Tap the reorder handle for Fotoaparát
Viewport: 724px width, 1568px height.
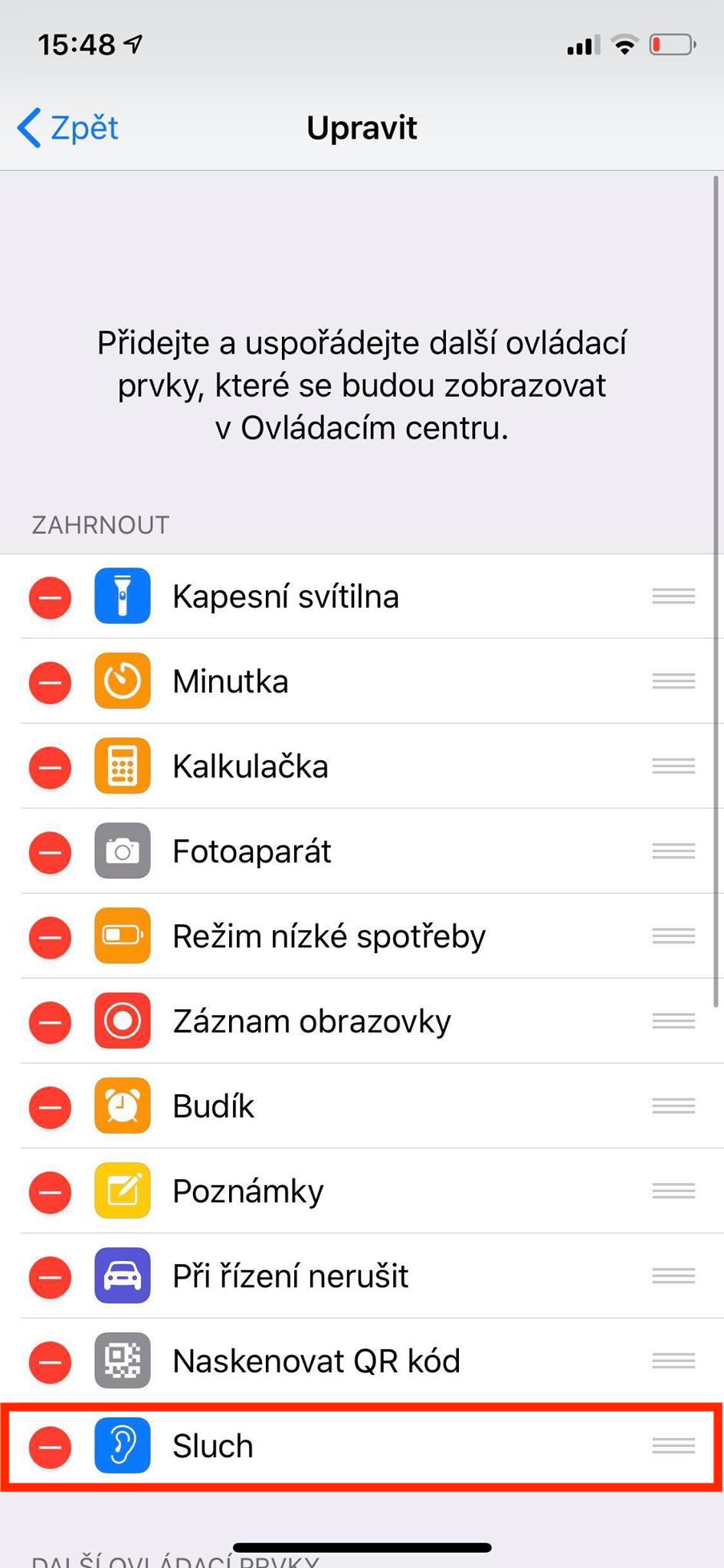click(x=673, y=851)
